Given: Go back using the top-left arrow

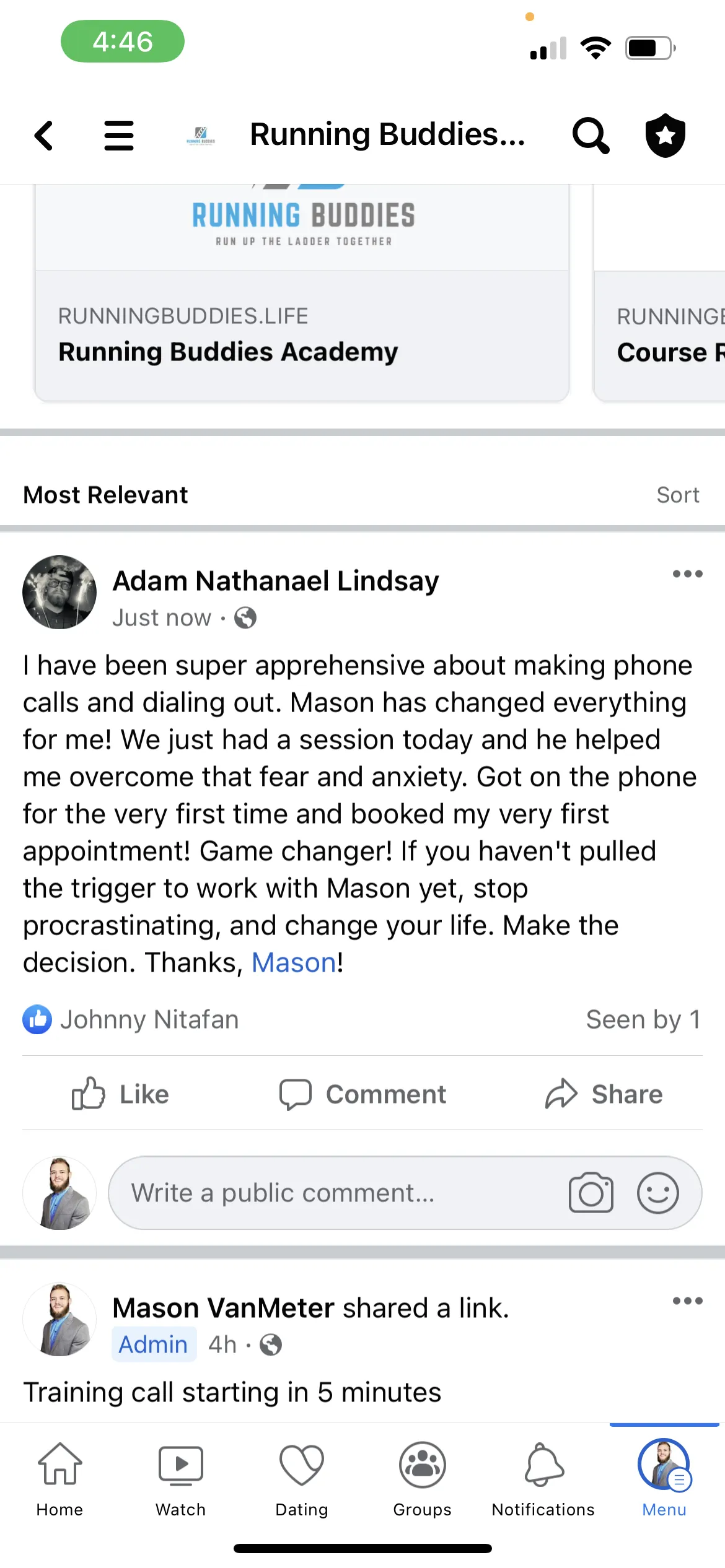Looking at the screenshot, I should [x=43, y=135].
